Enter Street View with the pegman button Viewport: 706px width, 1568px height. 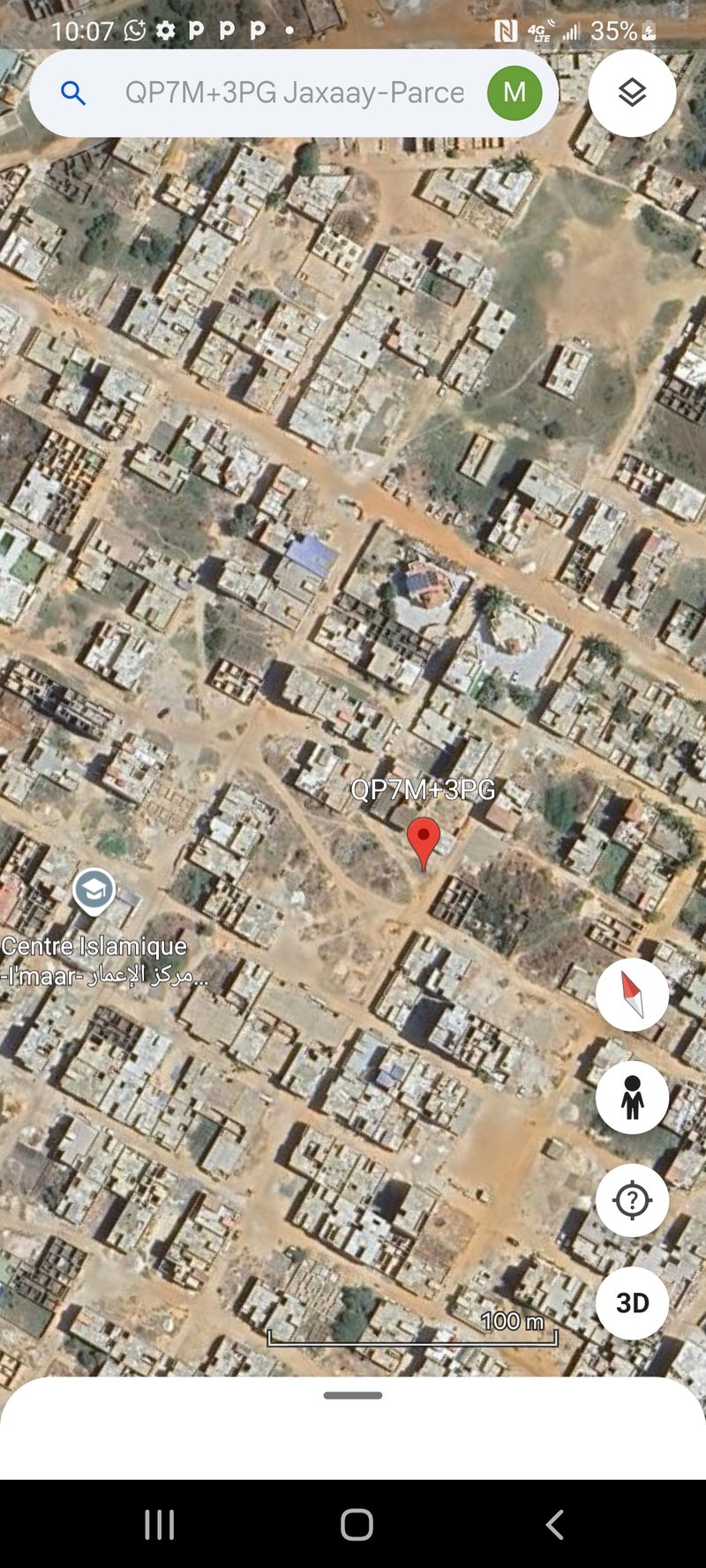[632, 1097]
